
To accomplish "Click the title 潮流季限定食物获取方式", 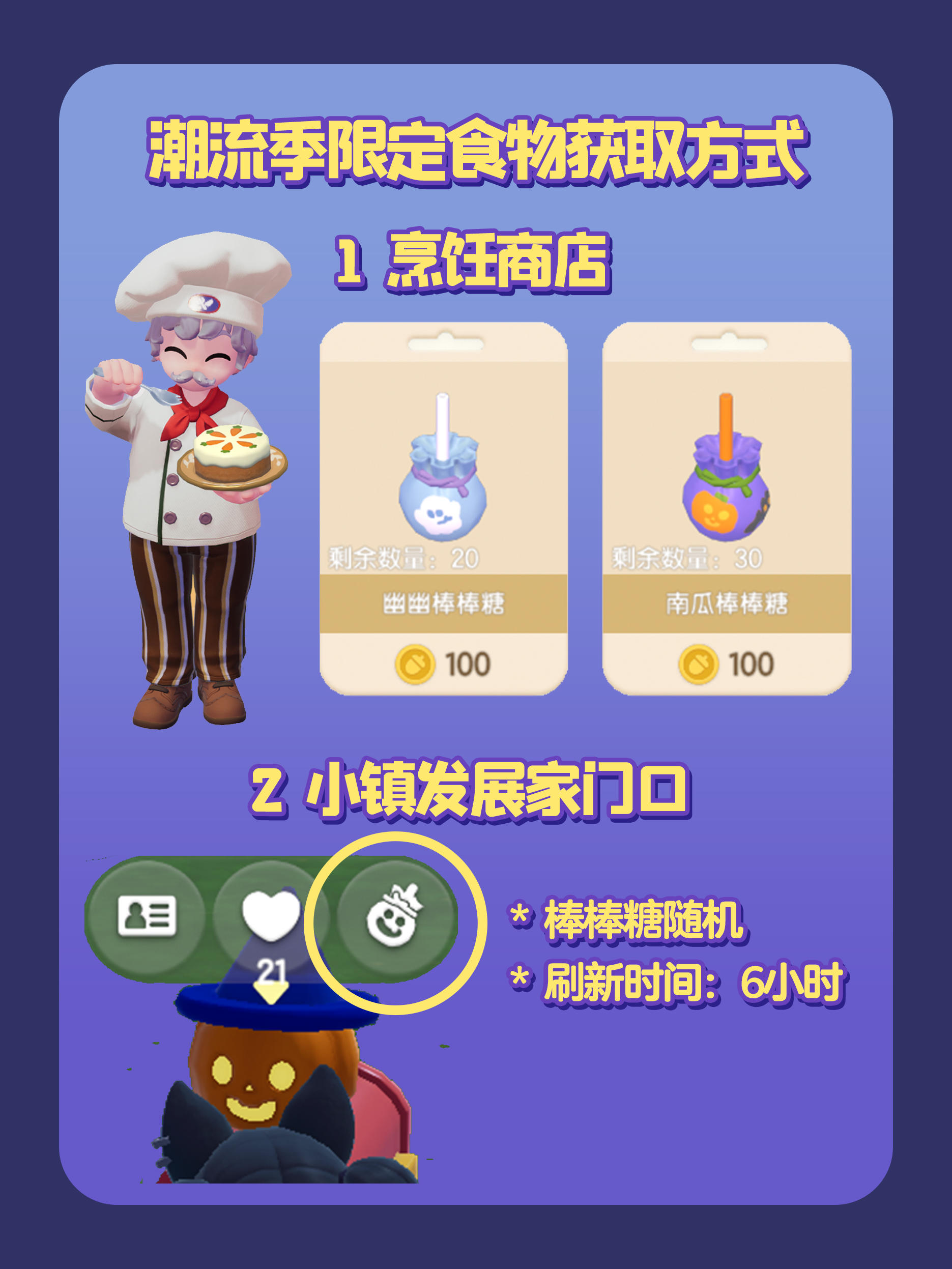I will [x=476, y=152].
